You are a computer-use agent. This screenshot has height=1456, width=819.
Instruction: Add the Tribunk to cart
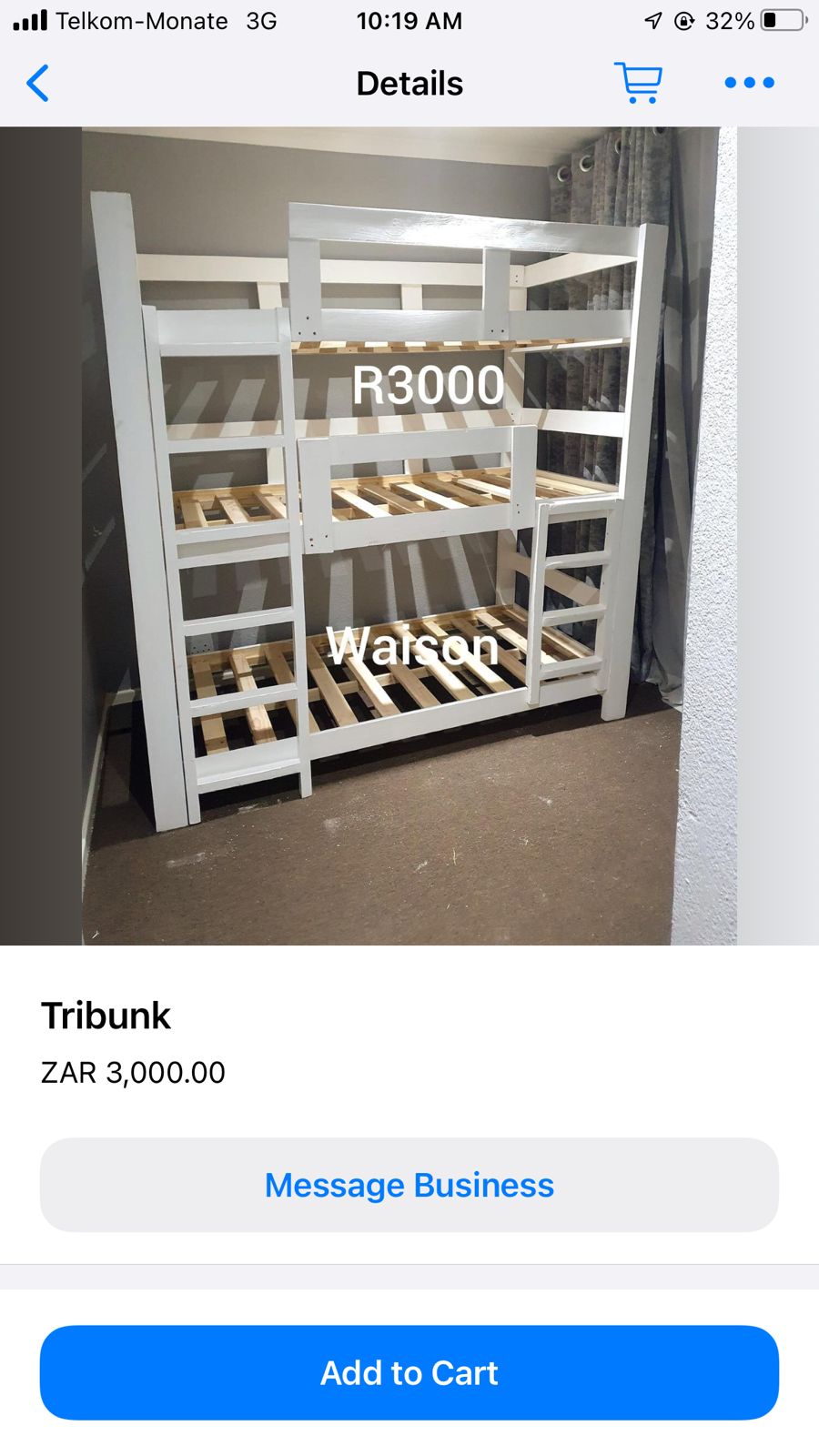pos(409,1372)
